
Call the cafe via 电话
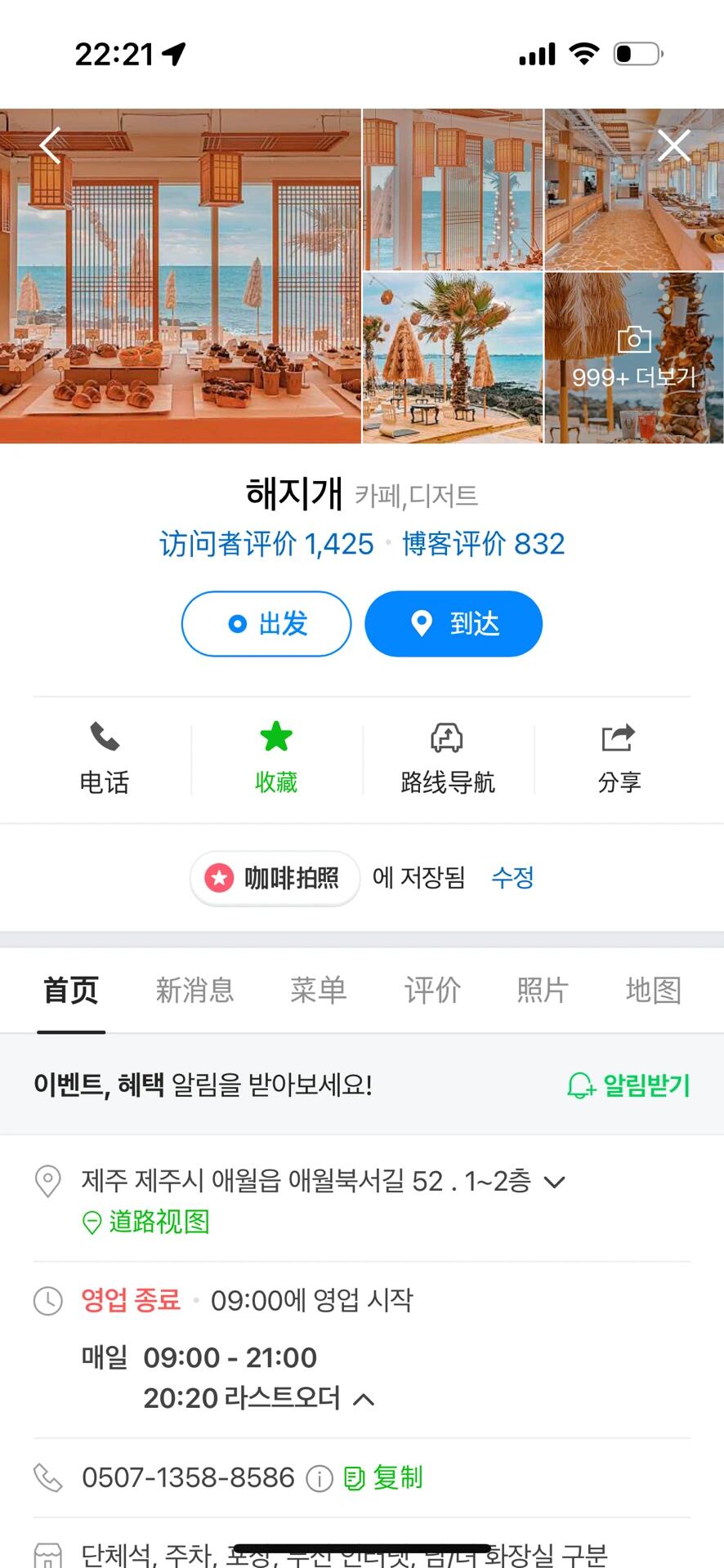click(105, 758)
